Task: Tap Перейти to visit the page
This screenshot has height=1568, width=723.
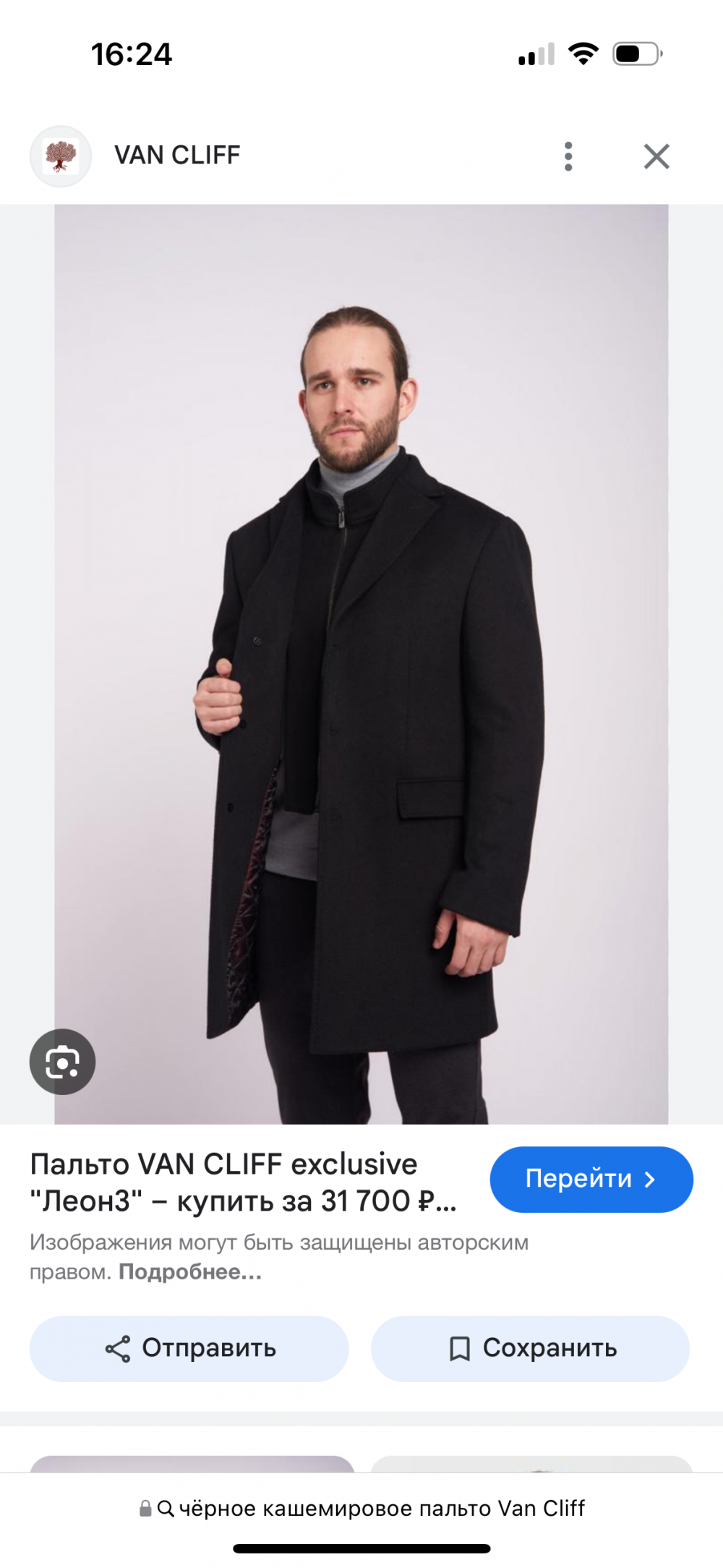Action: [591, 1179]
